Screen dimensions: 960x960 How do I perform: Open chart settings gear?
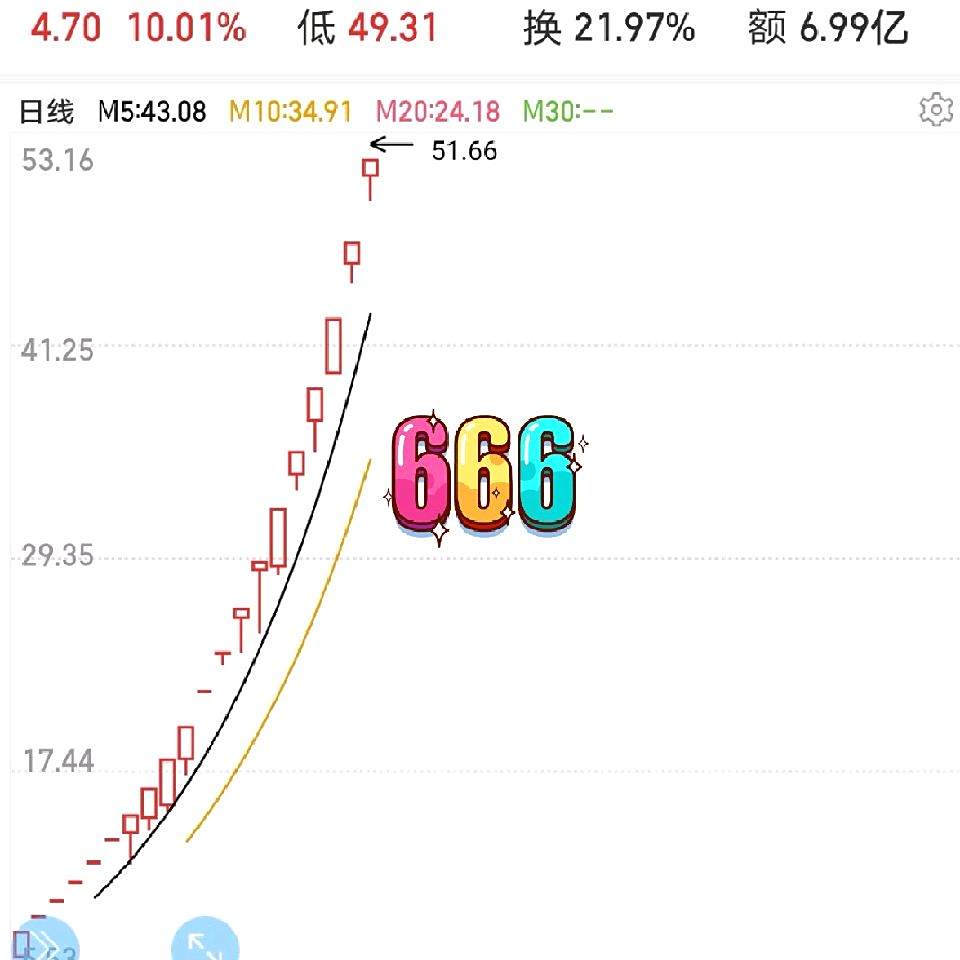(x=935, y=110)
